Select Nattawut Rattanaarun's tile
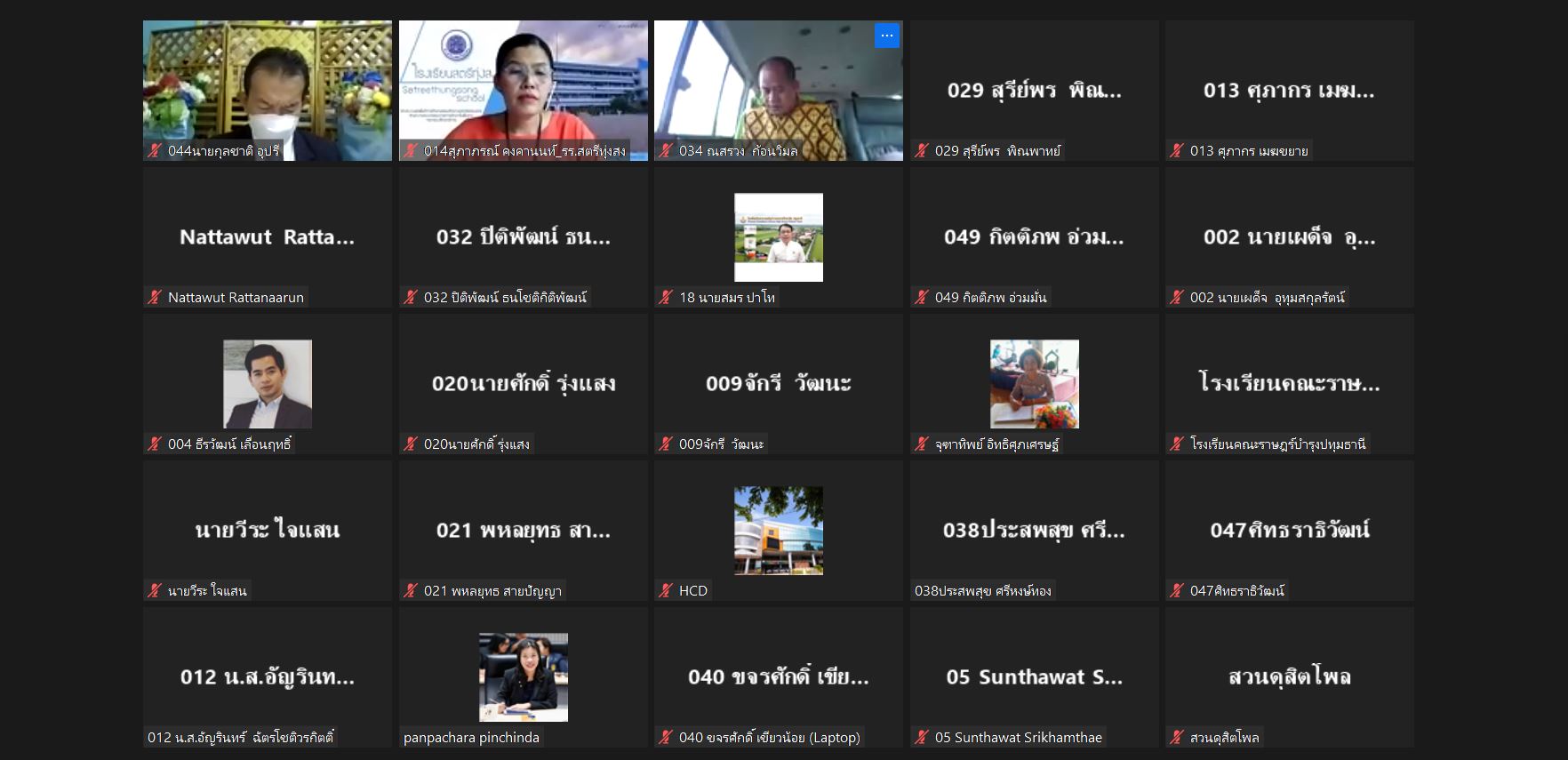Viewport: 1568px width, 760px height. pos(267,236)
